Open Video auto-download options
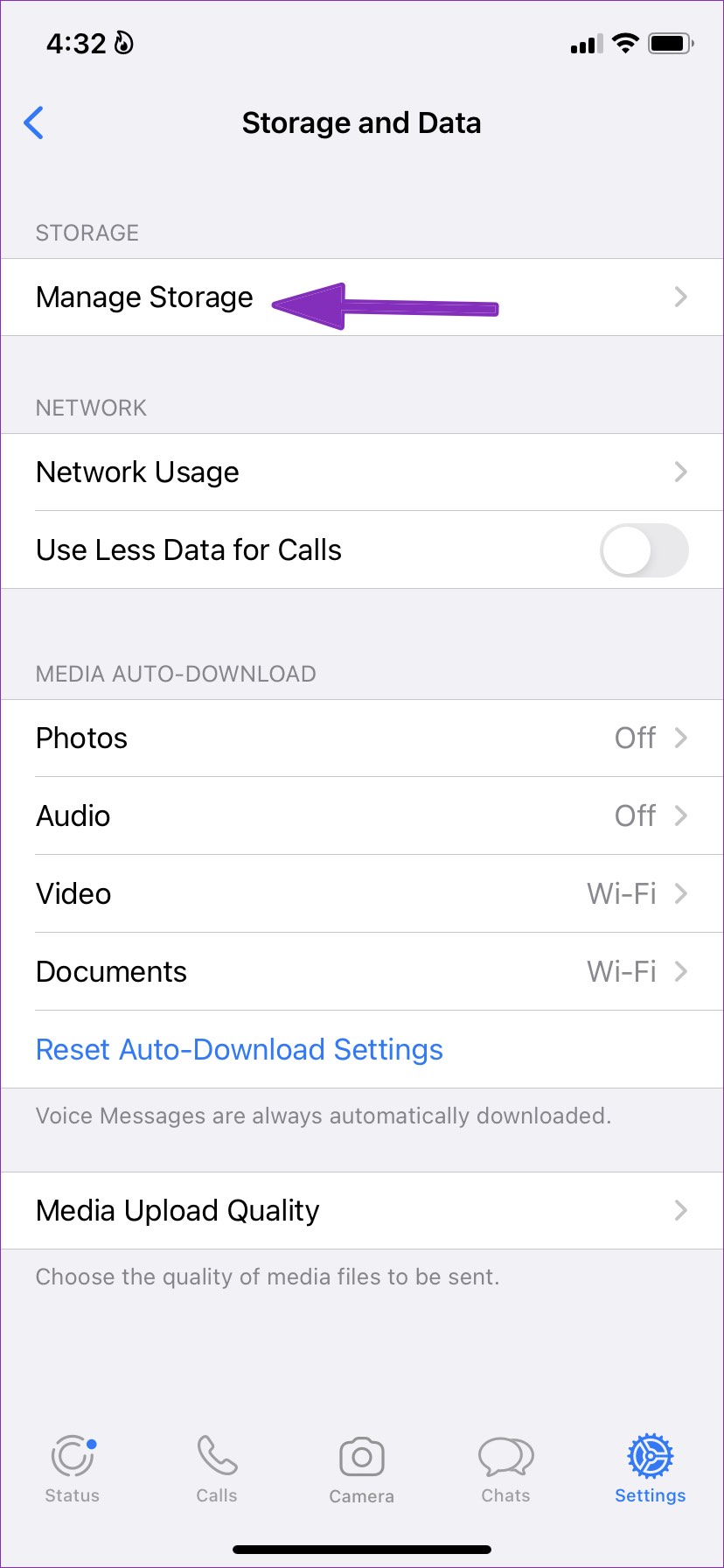The image size is (724, 1568). [x=362, y=894]
